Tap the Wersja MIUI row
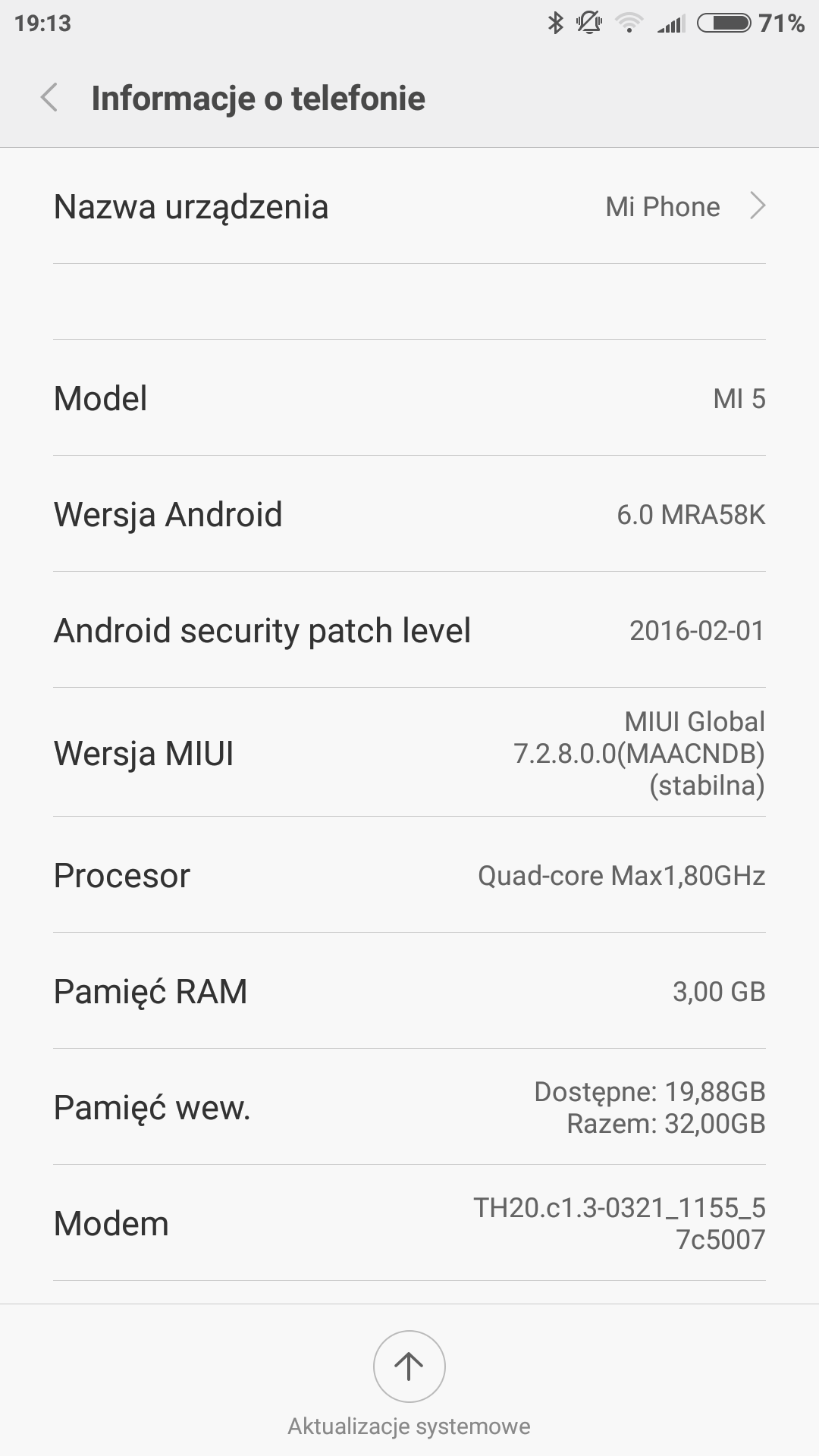 [409, 753]
